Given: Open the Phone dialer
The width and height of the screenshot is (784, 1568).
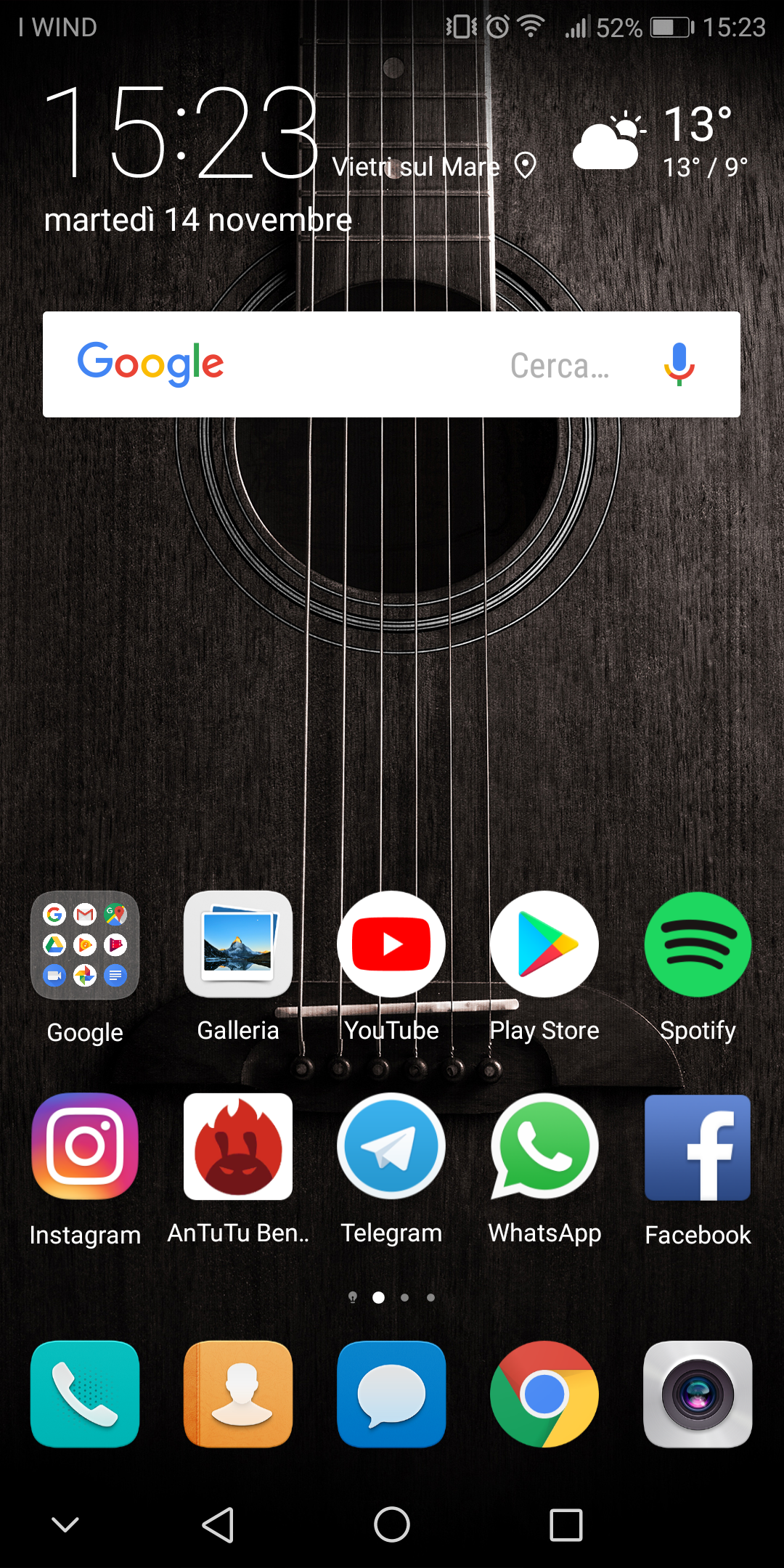Looking at the screenshot, I should click(85, 1394).
